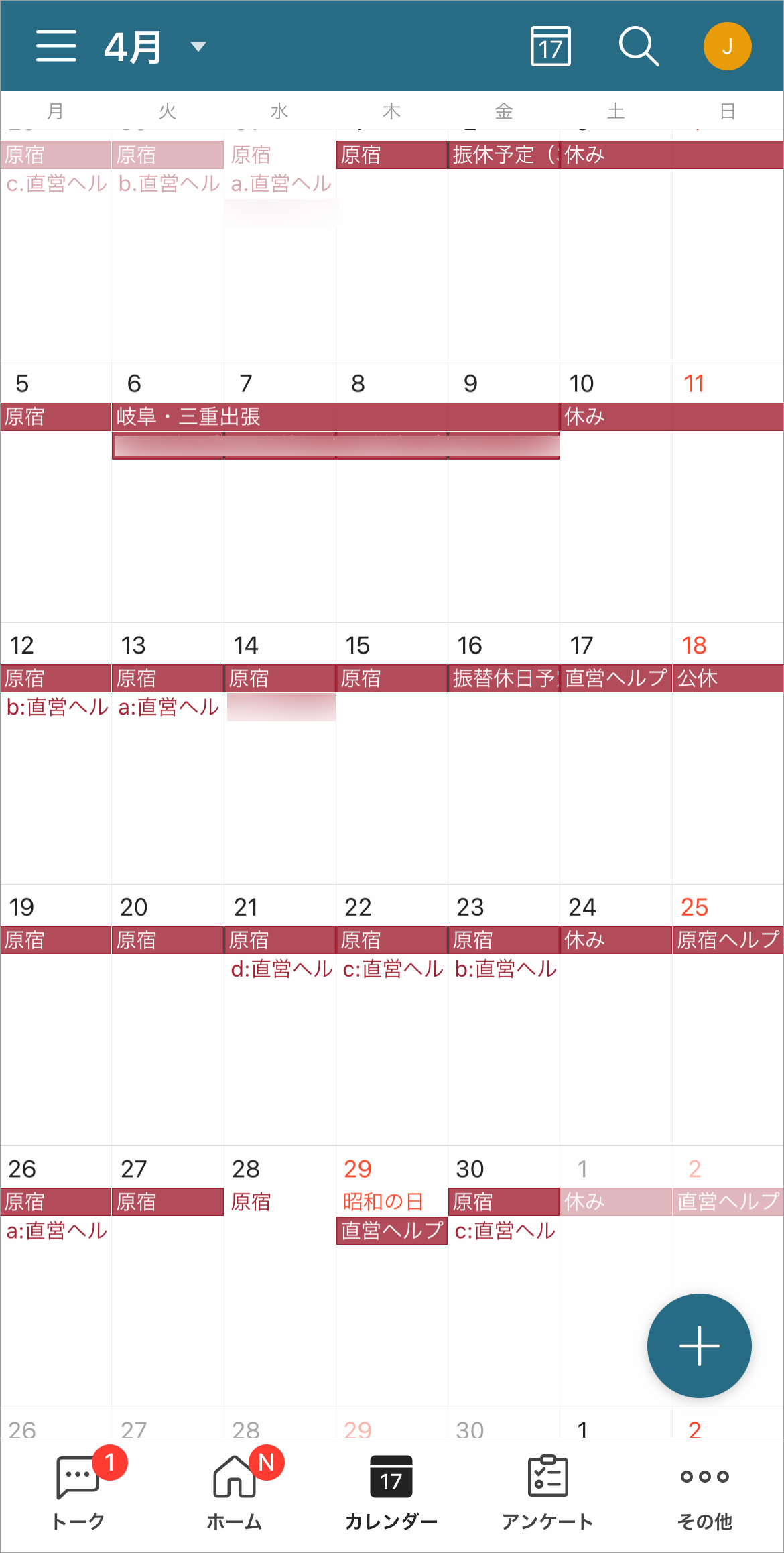Open the 昭和の日 holiday on 29
This screenshot has height=1553, width=784.
pos(383,1202)
